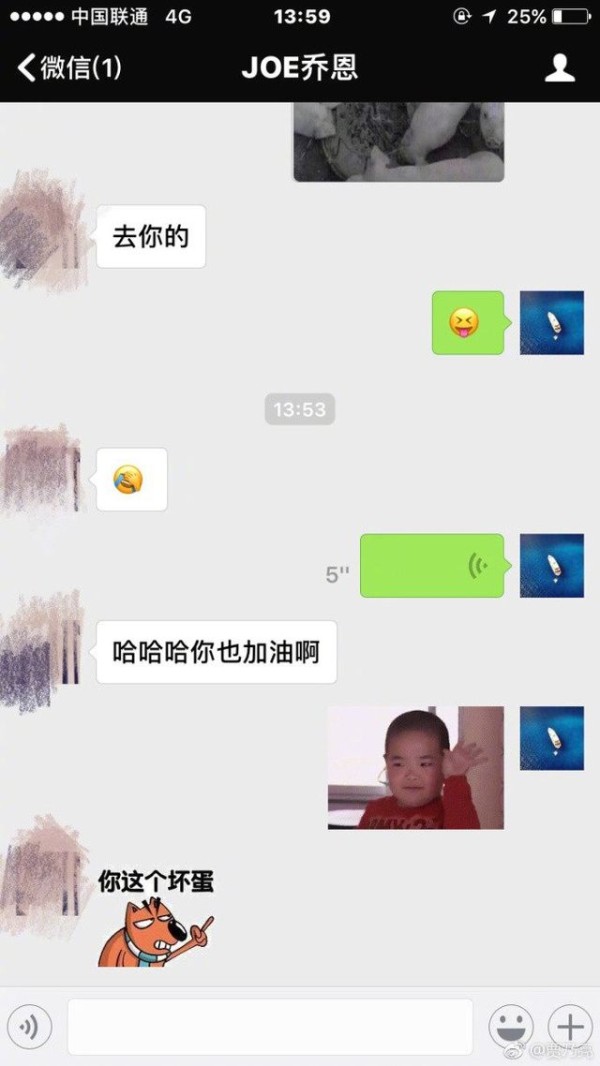
Task: Open JOE乔恩 chat details profile icon
Action: click(x=559, y=68)
